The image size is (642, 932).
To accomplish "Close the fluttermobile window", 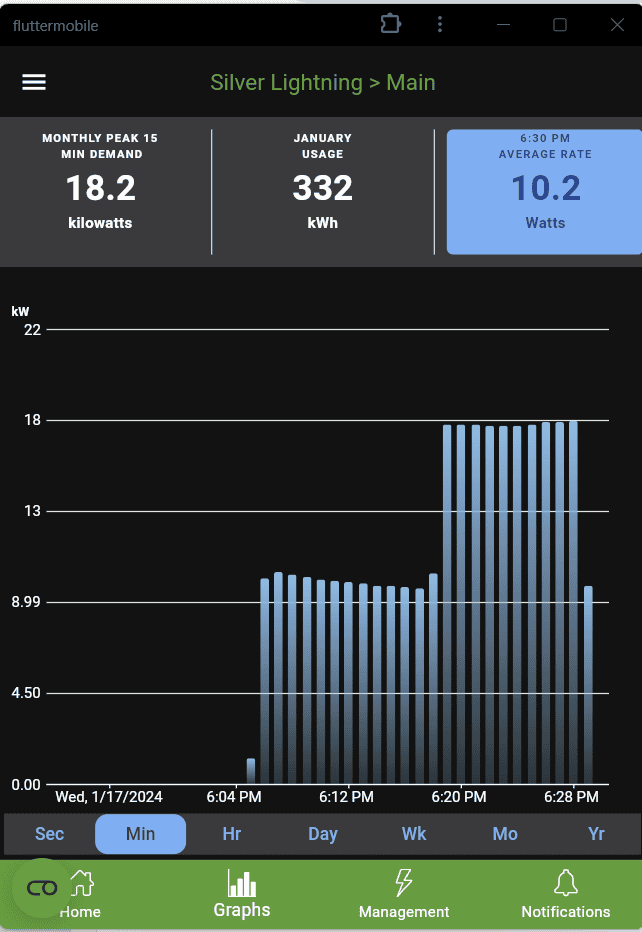I will [617, 25].
